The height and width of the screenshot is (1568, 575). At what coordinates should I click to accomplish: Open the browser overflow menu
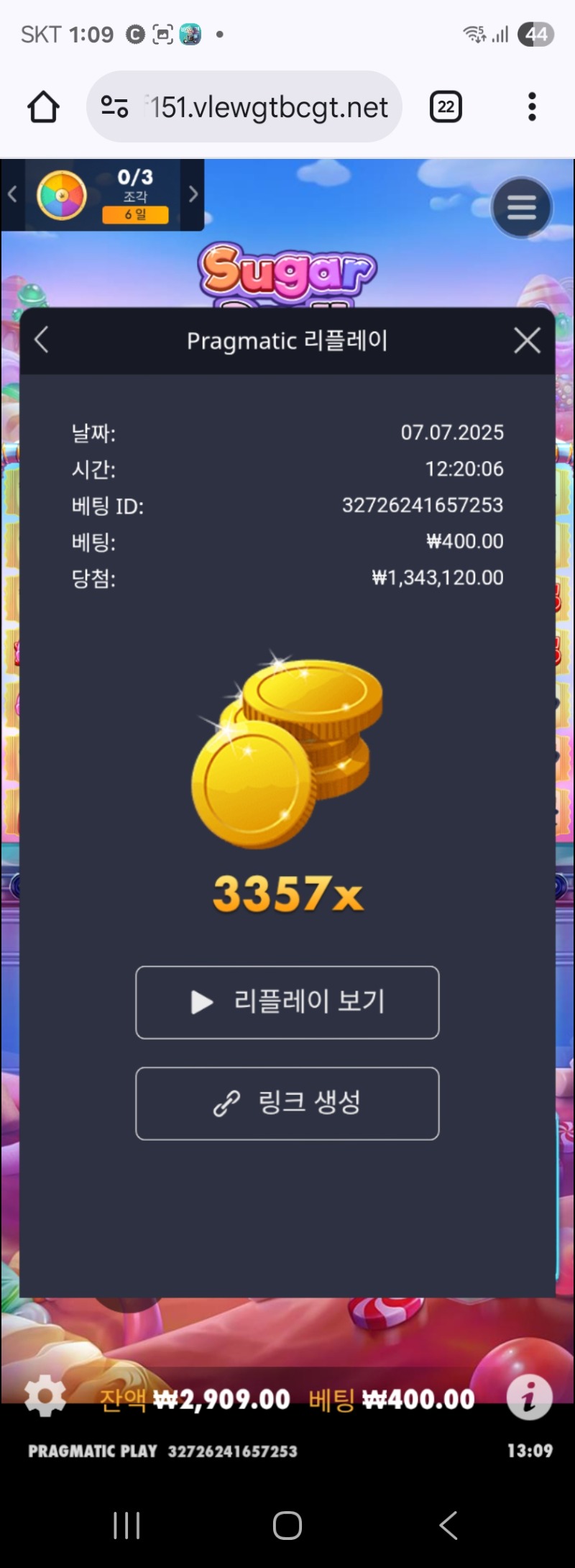[532, 107]
